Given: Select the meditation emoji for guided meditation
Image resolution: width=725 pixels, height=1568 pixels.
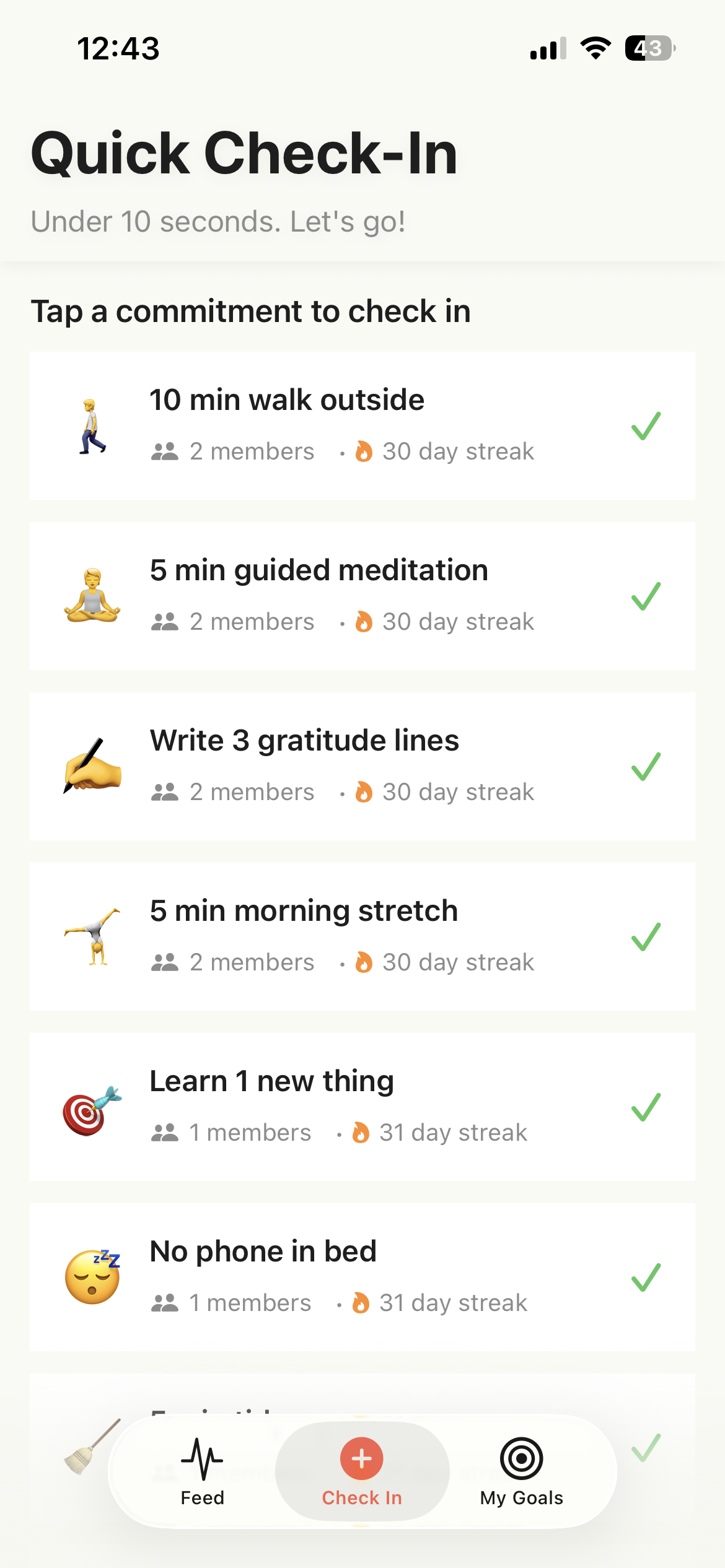Looking at the screenshot, I should click(x=92, y=596).
